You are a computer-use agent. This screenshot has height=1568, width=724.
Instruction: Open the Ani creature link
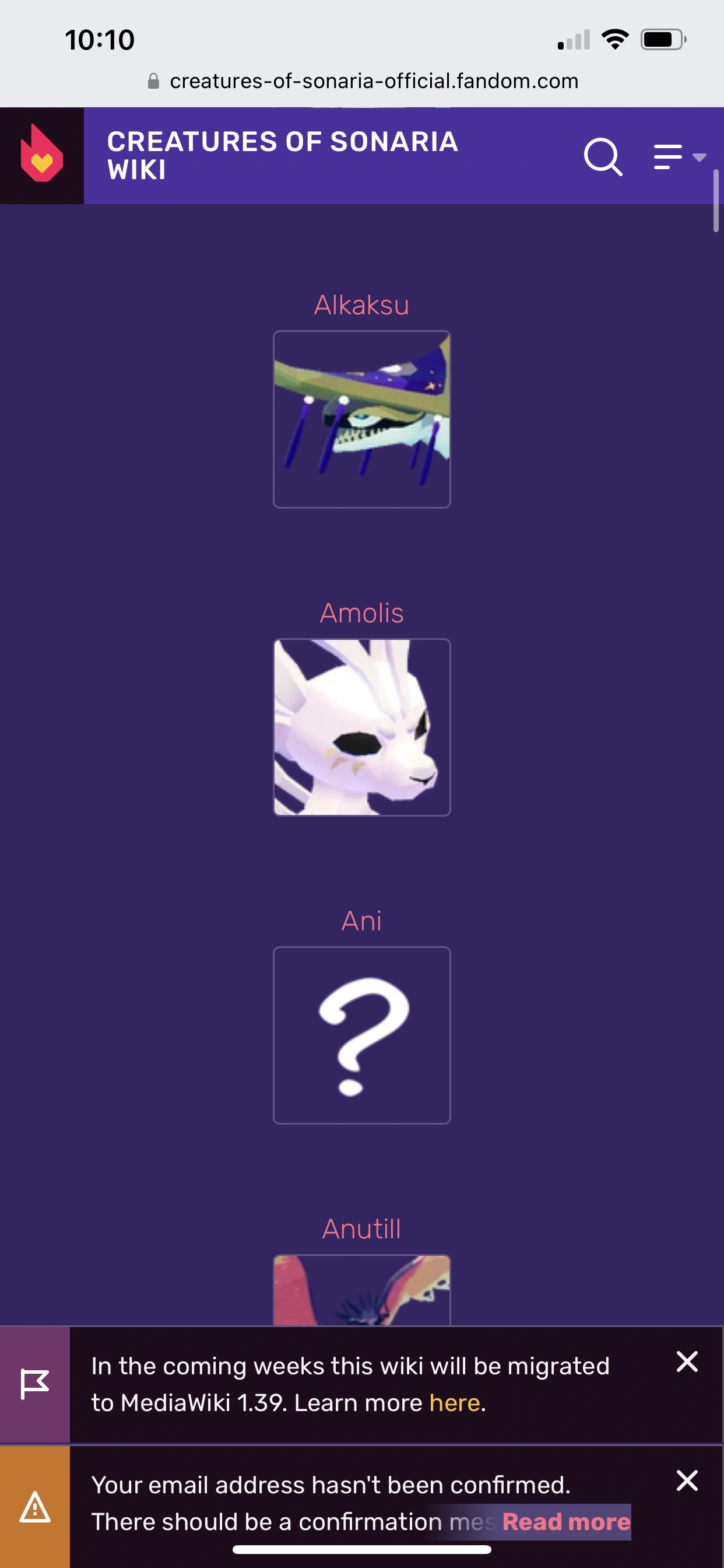[x=361, y=921]
